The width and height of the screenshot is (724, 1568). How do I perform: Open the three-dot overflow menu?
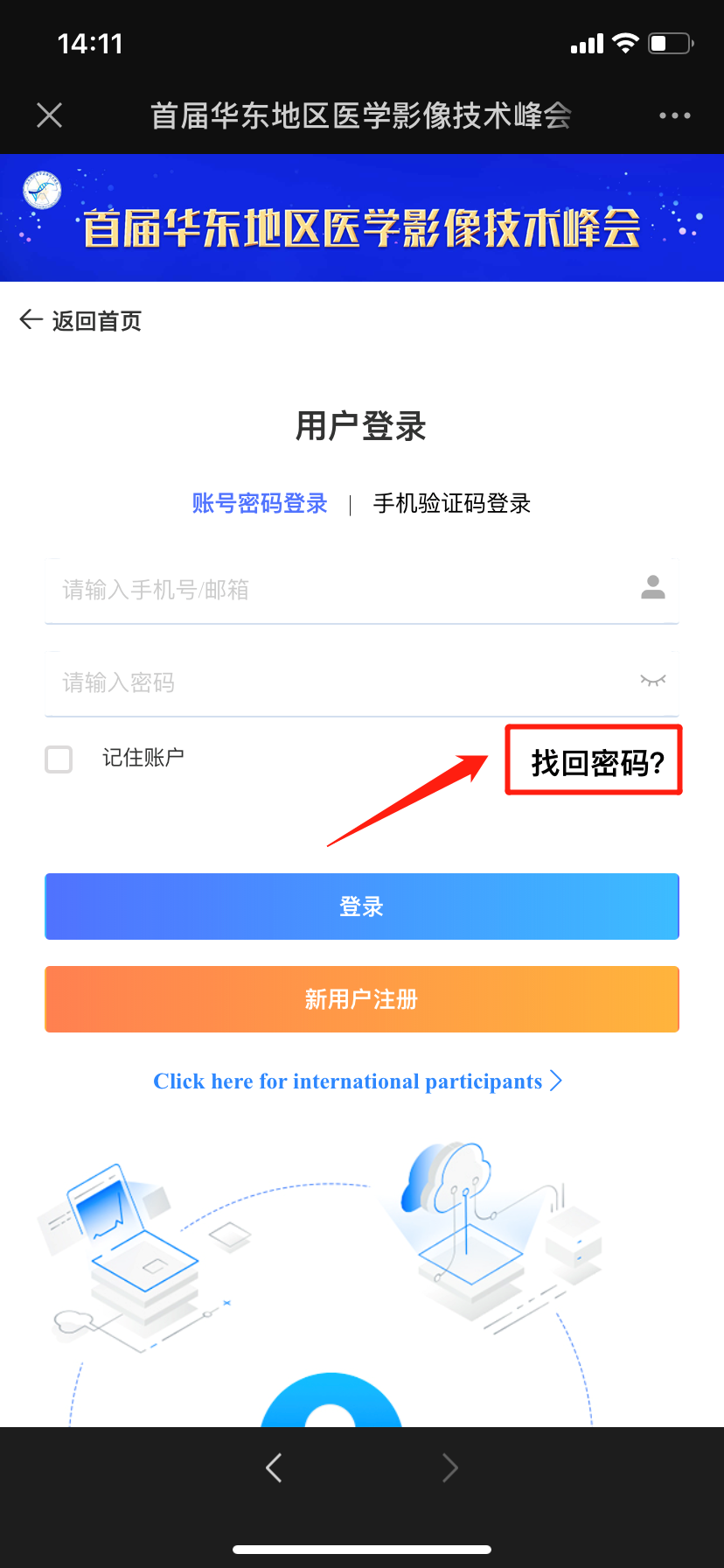tap(675, 115)
